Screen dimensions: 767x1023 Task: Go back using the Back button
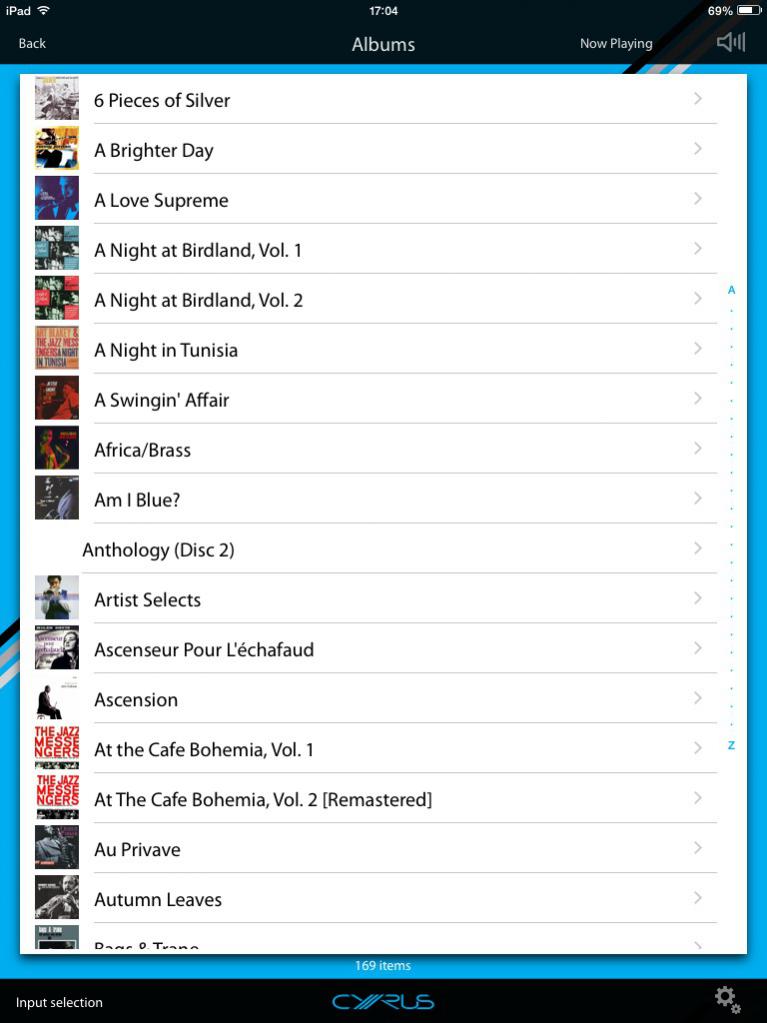32,43
